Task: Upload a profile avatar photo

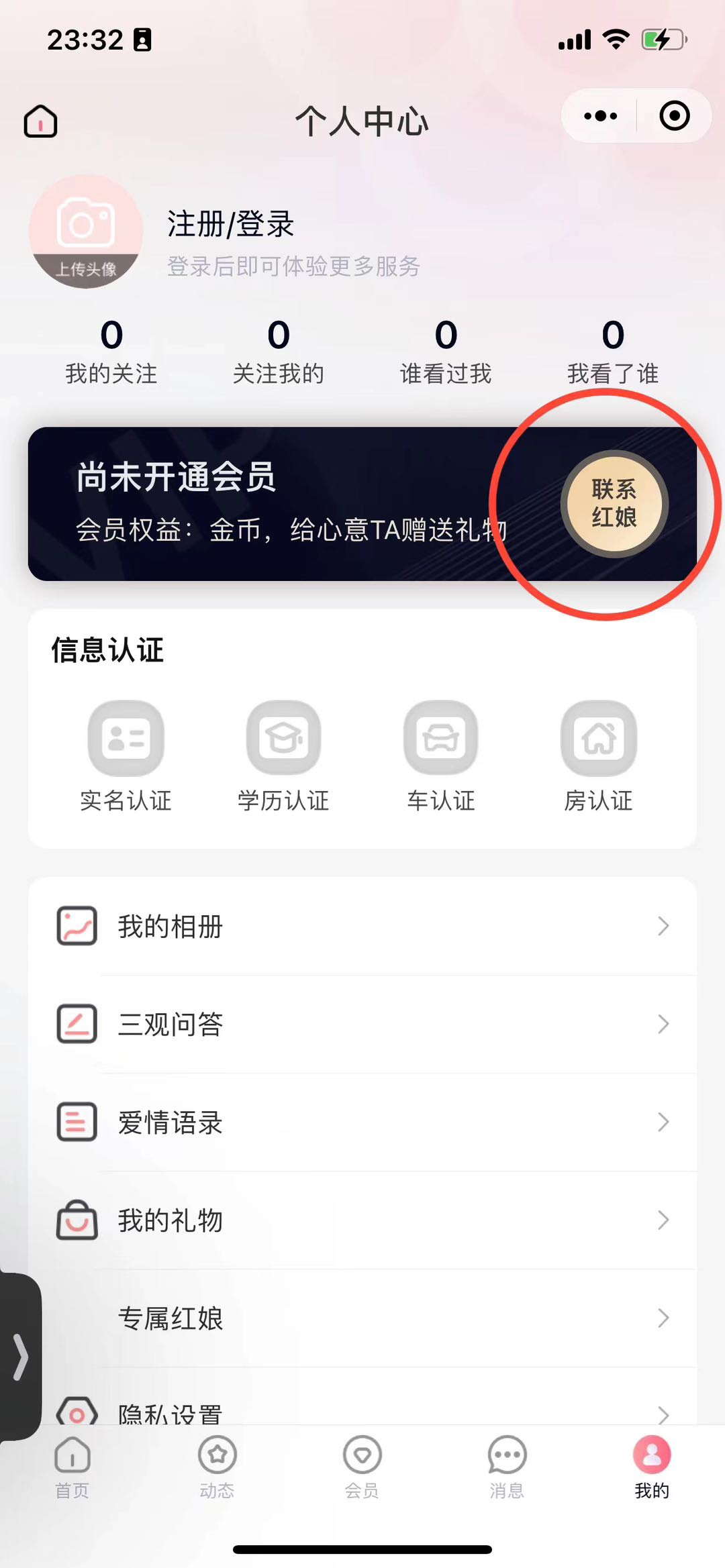Action: pos(85,231)
